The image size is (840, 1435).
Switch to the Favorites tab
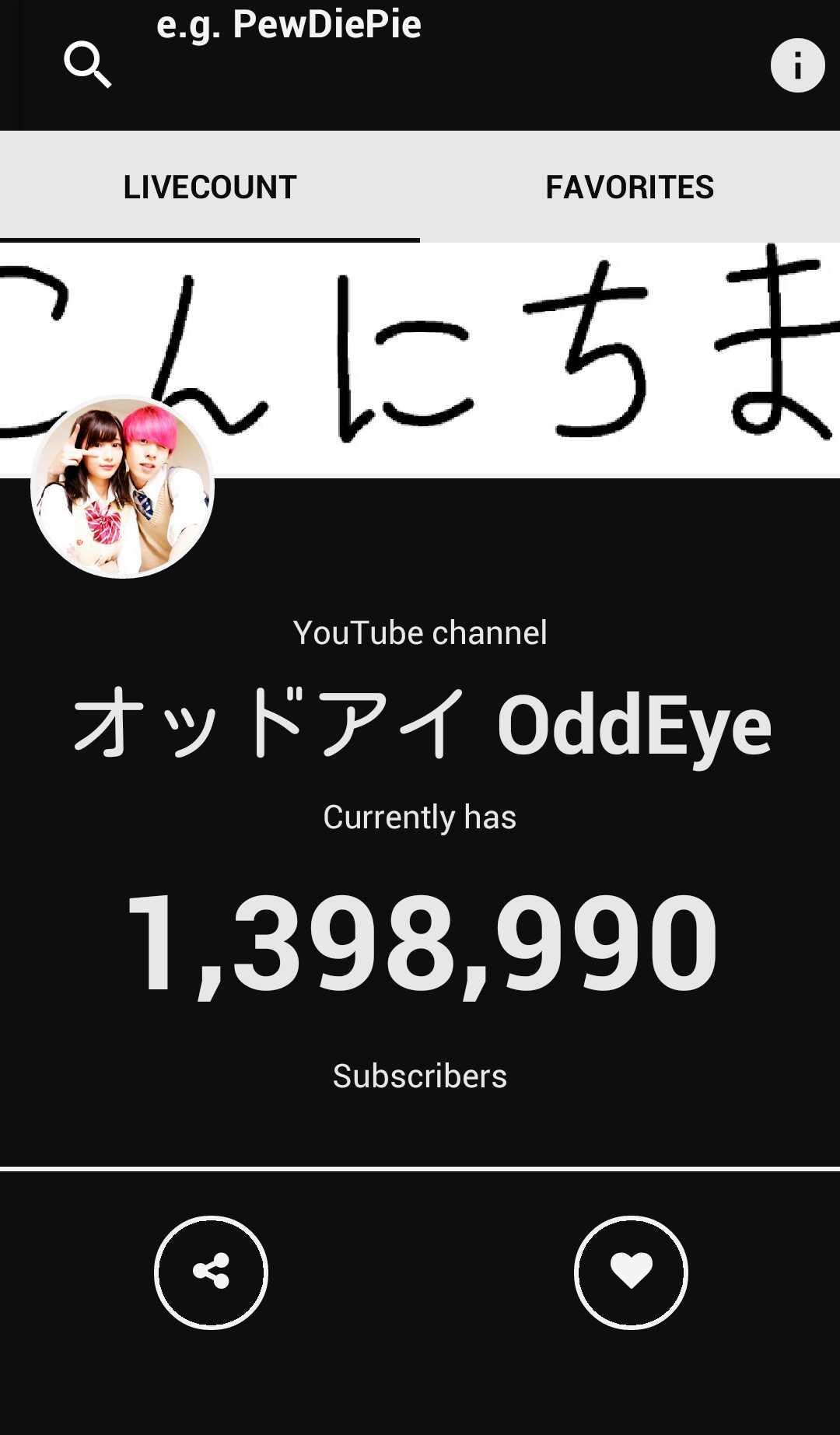pos(629,187)
